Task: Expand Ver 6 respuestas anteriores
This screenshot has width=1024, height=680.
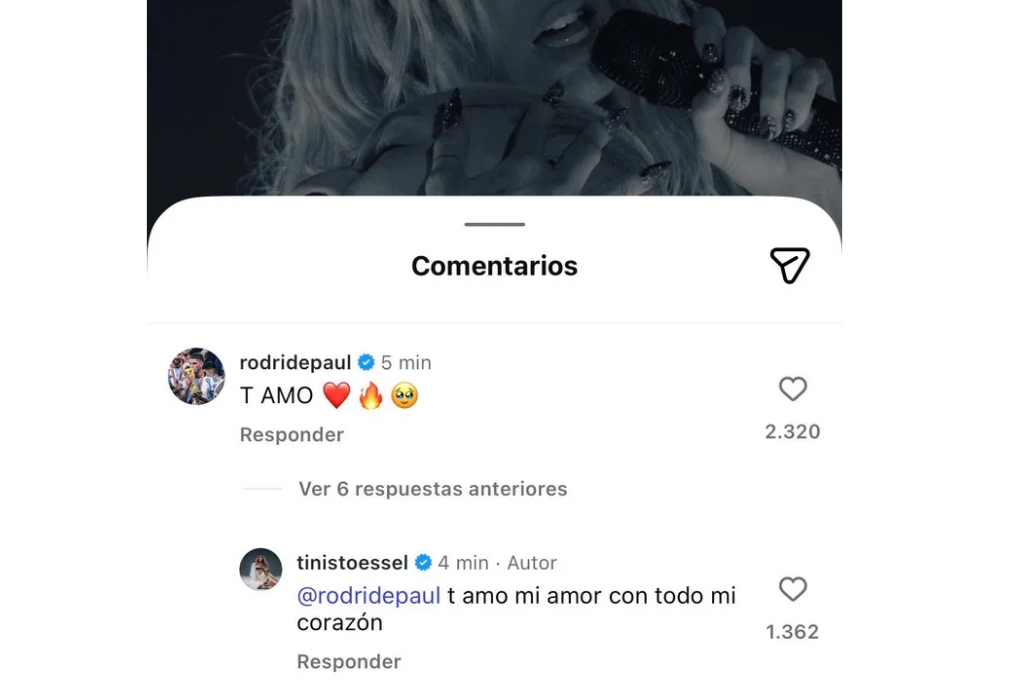Action: click(432, 489)
